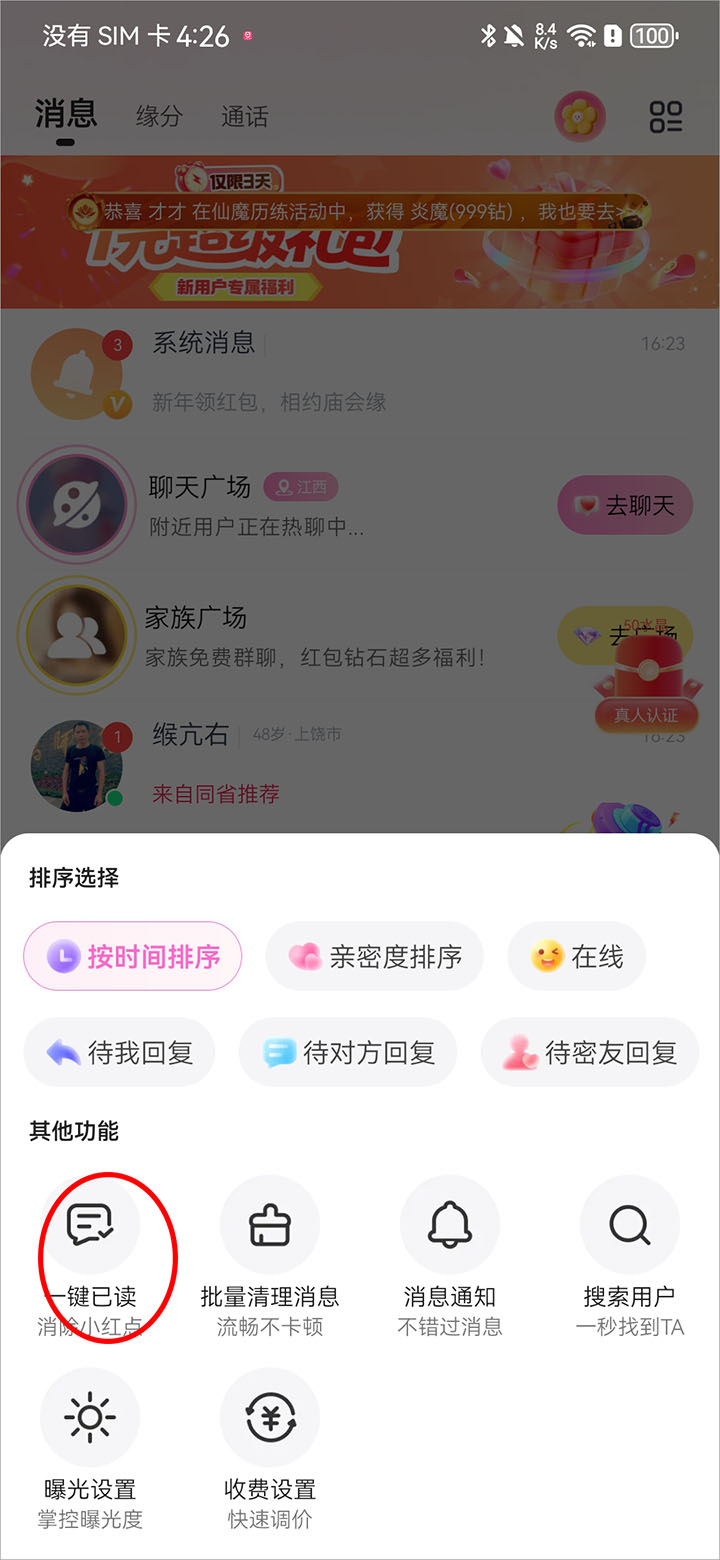This screenshot has height=1560, width=720.
Task: Choose the 待我回复 filter
Action: click(119, 1052)
